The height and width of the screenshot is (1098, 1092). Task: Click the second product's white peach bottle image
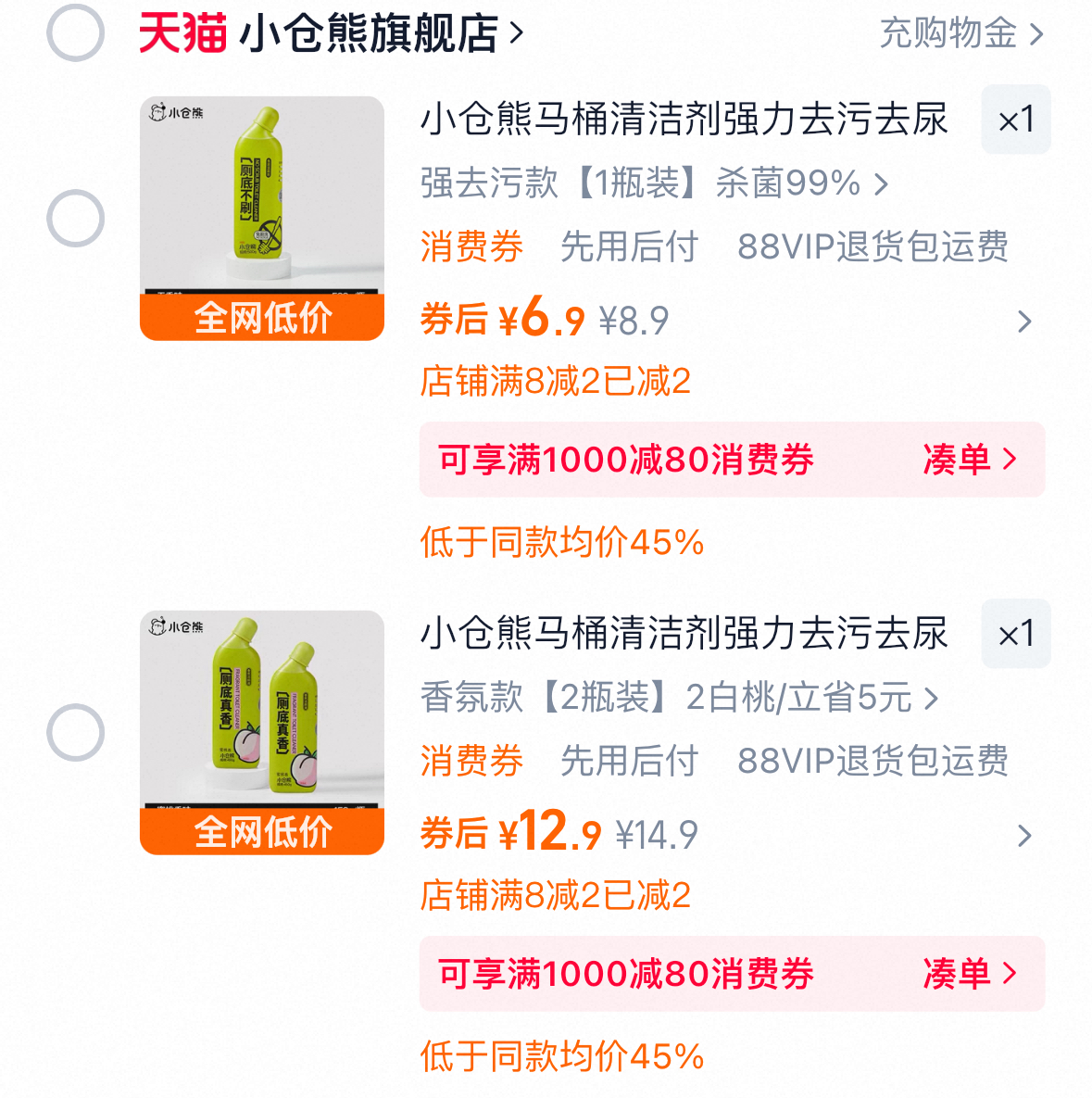(x=261, y=723)
